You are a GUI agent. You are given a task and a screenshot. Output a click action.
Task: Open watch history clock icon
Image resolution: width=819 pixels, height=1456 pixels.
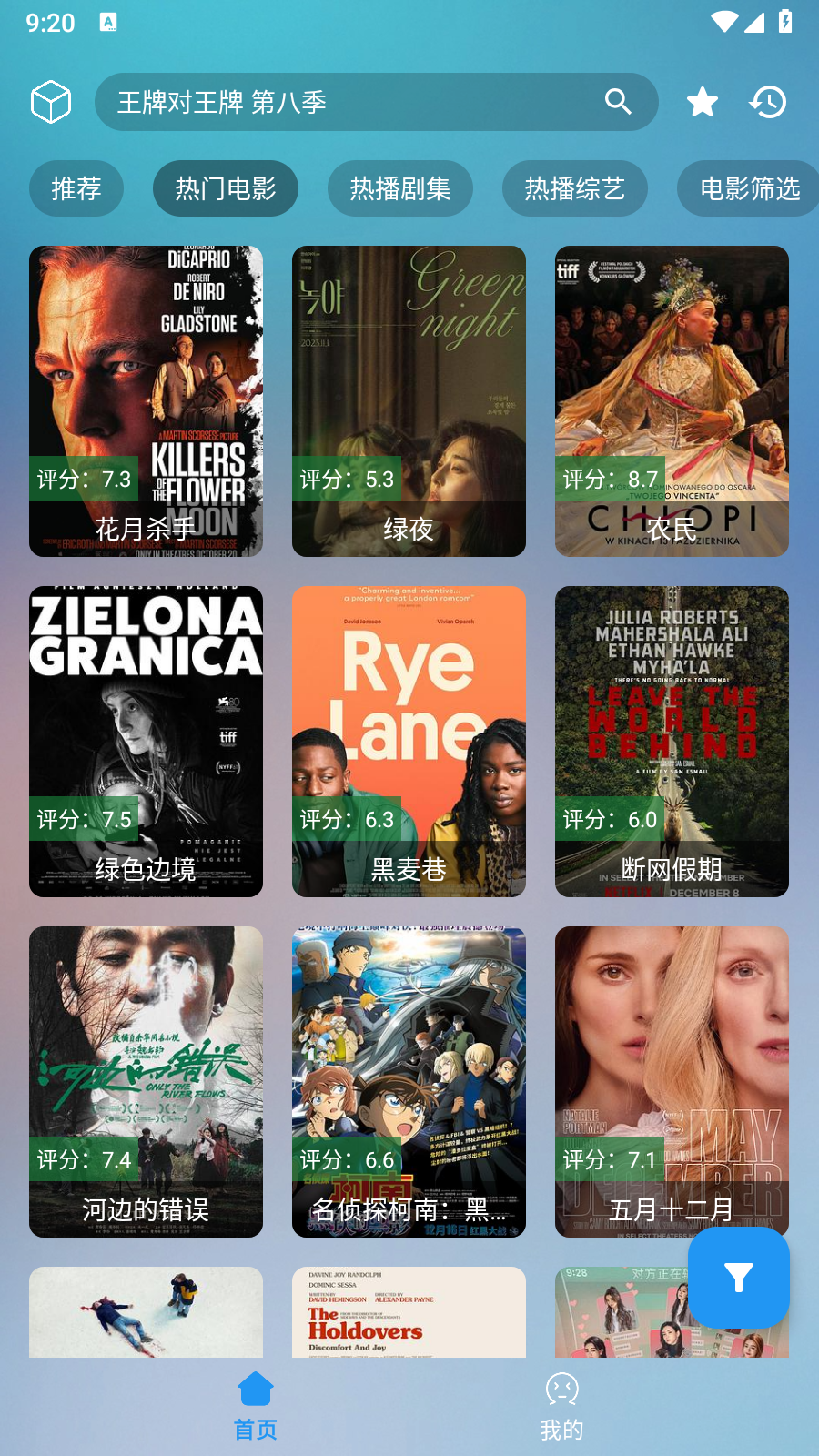[x=768, y=102]
